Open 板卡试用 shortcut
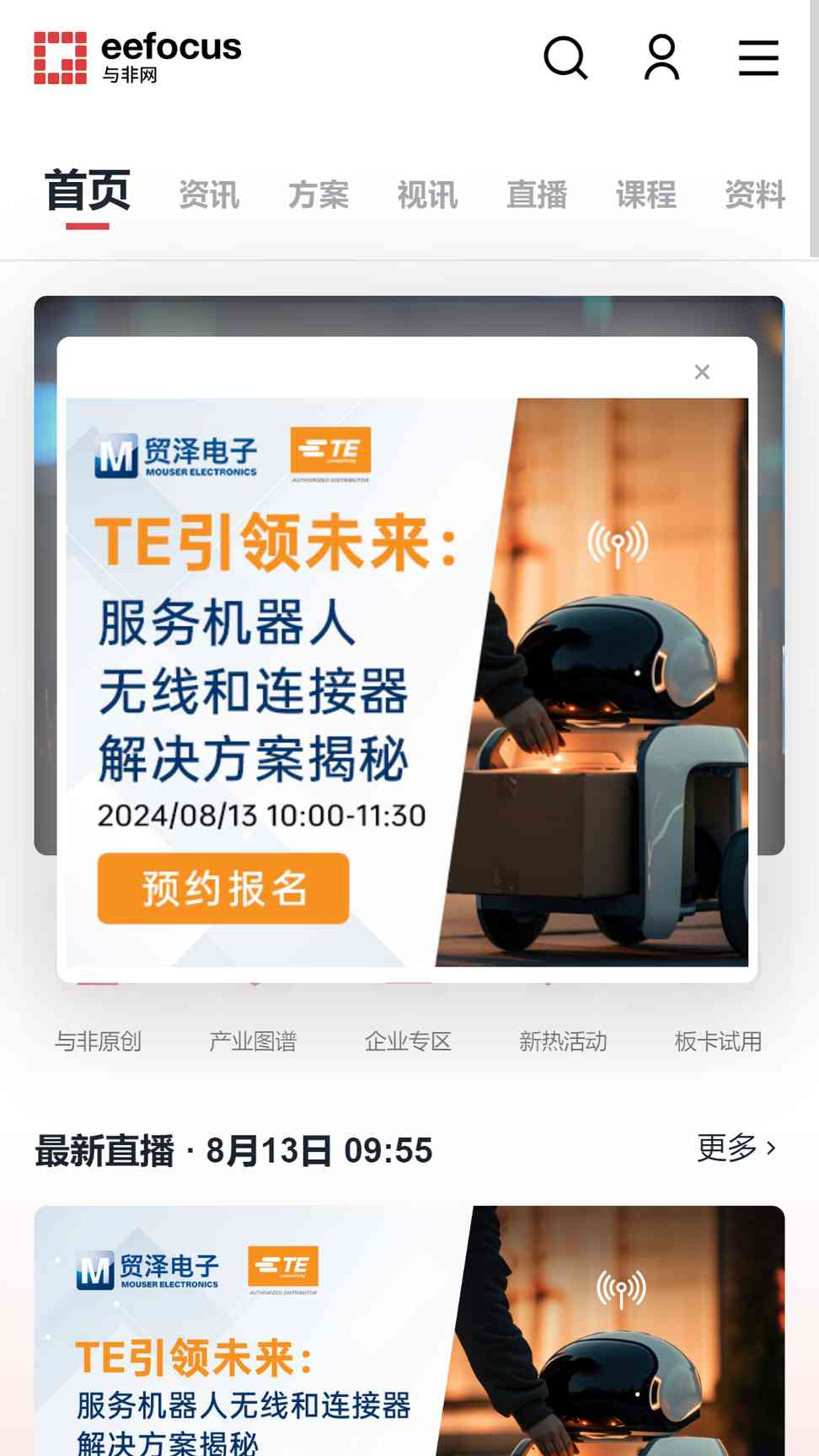The image size is (819, 1456). (x=718, y=1041)
